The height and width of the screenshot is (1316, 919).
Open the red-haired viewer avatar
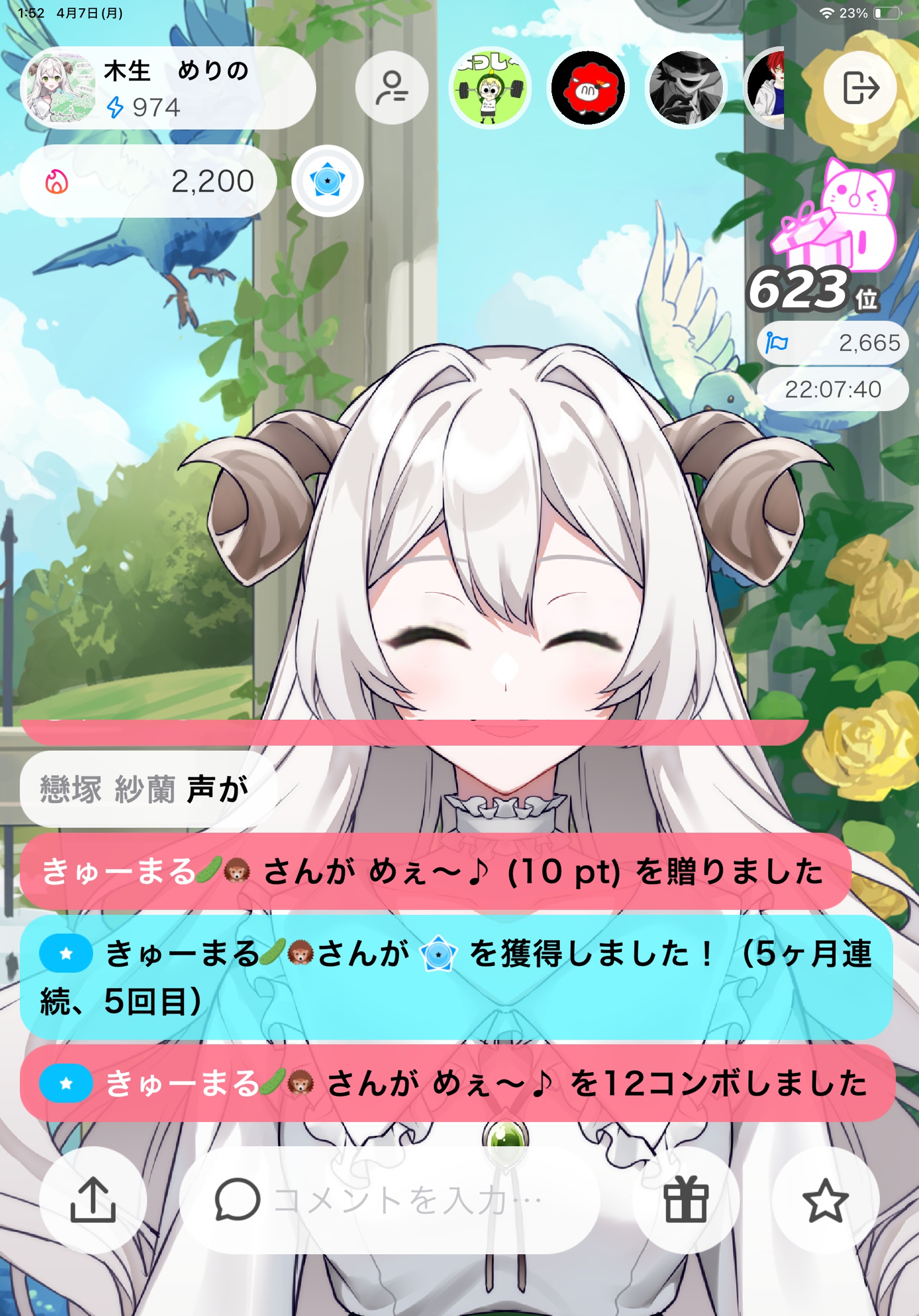click(x=766, y=88)
